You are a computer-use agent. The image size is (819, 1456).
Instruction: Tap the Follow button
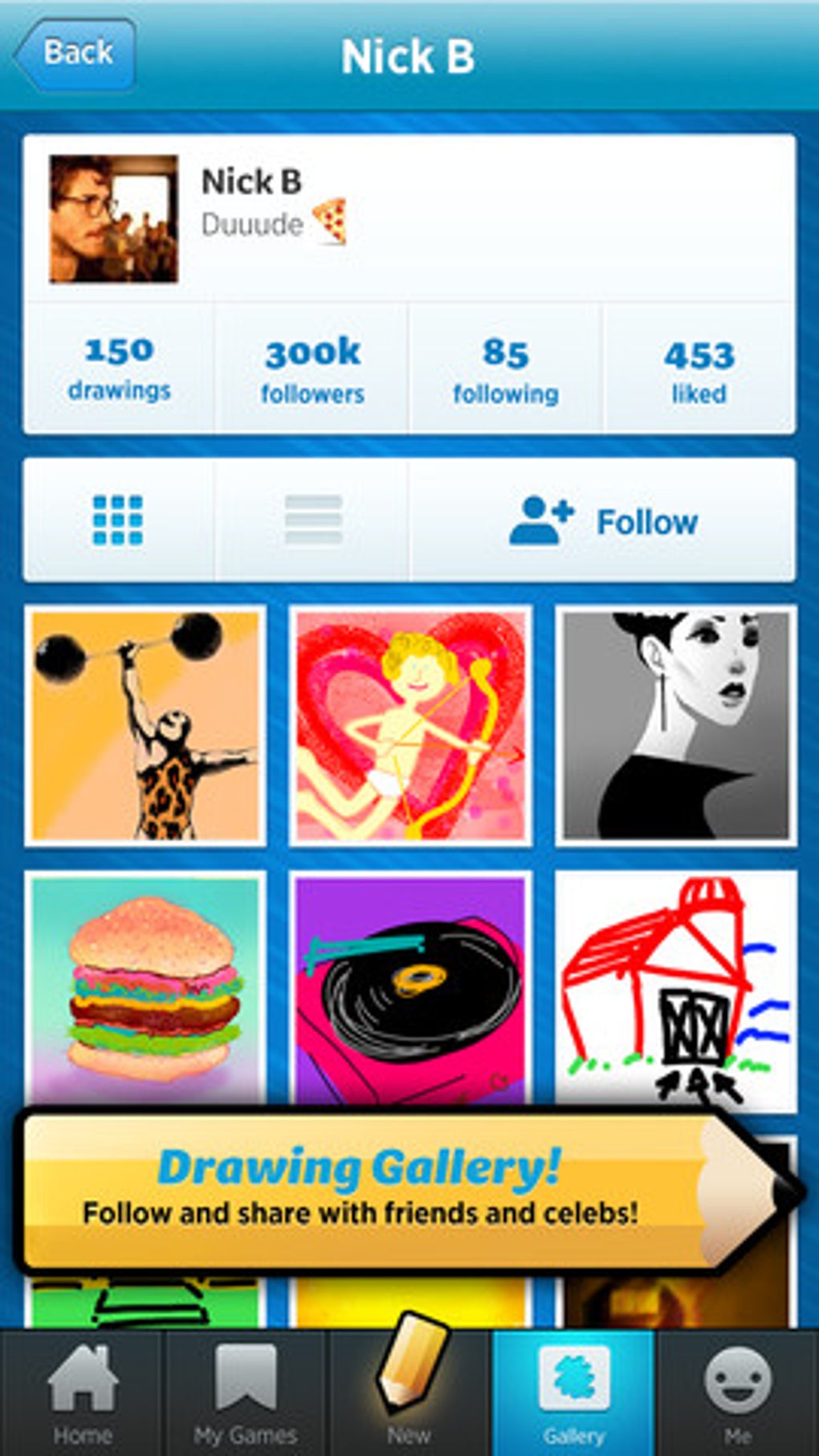[x=642, y=520]
